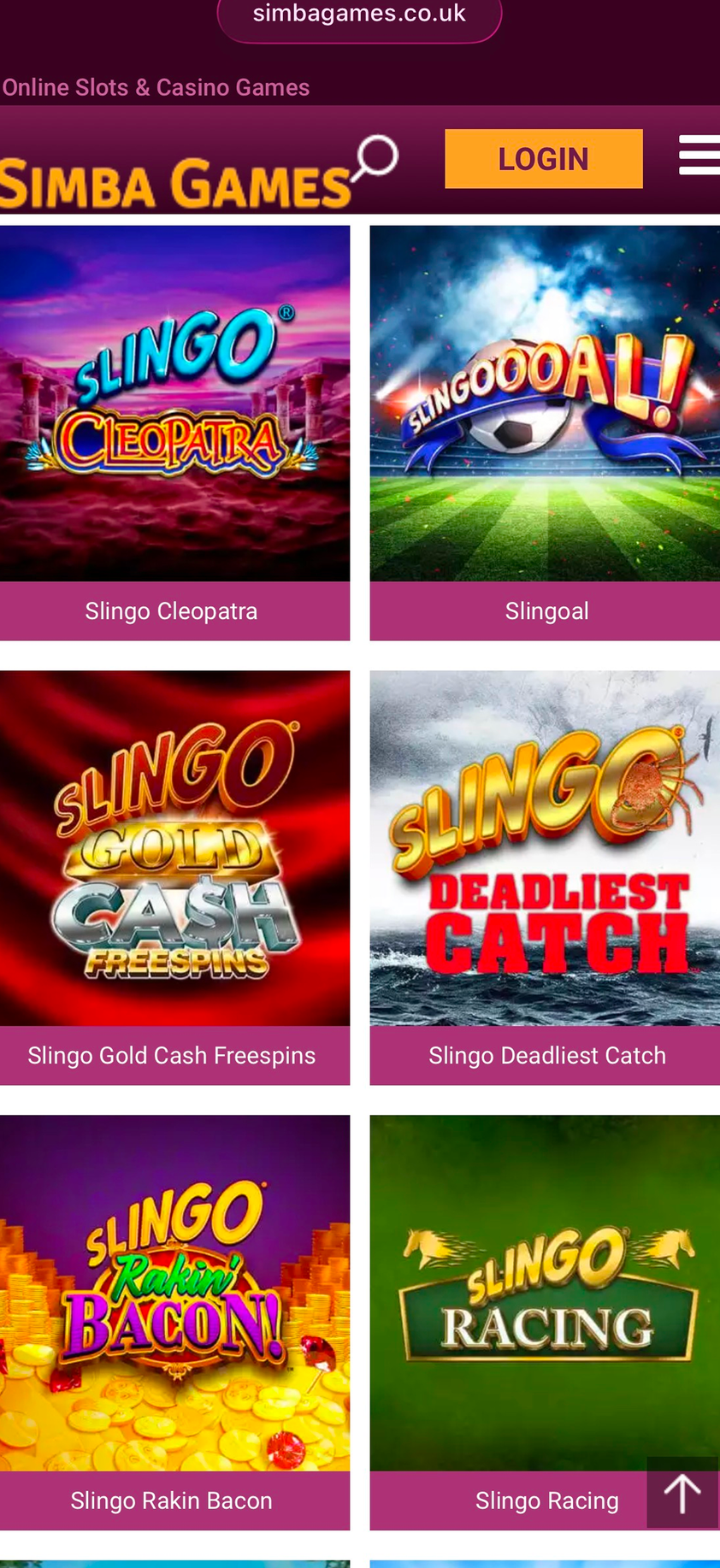Click the scroll-to-top arrow

[x=682, y=1492]
